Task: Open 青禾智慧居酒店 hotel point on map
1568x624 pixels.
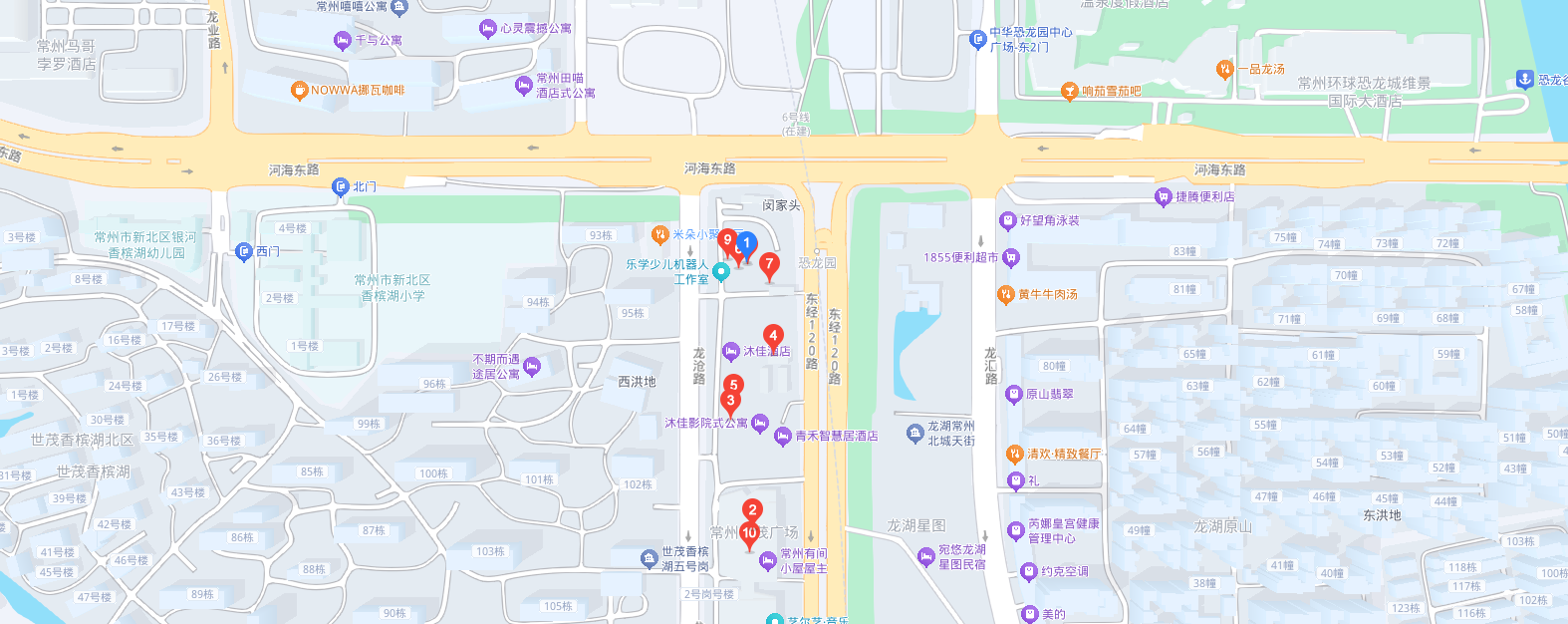Action: (784, 436)
